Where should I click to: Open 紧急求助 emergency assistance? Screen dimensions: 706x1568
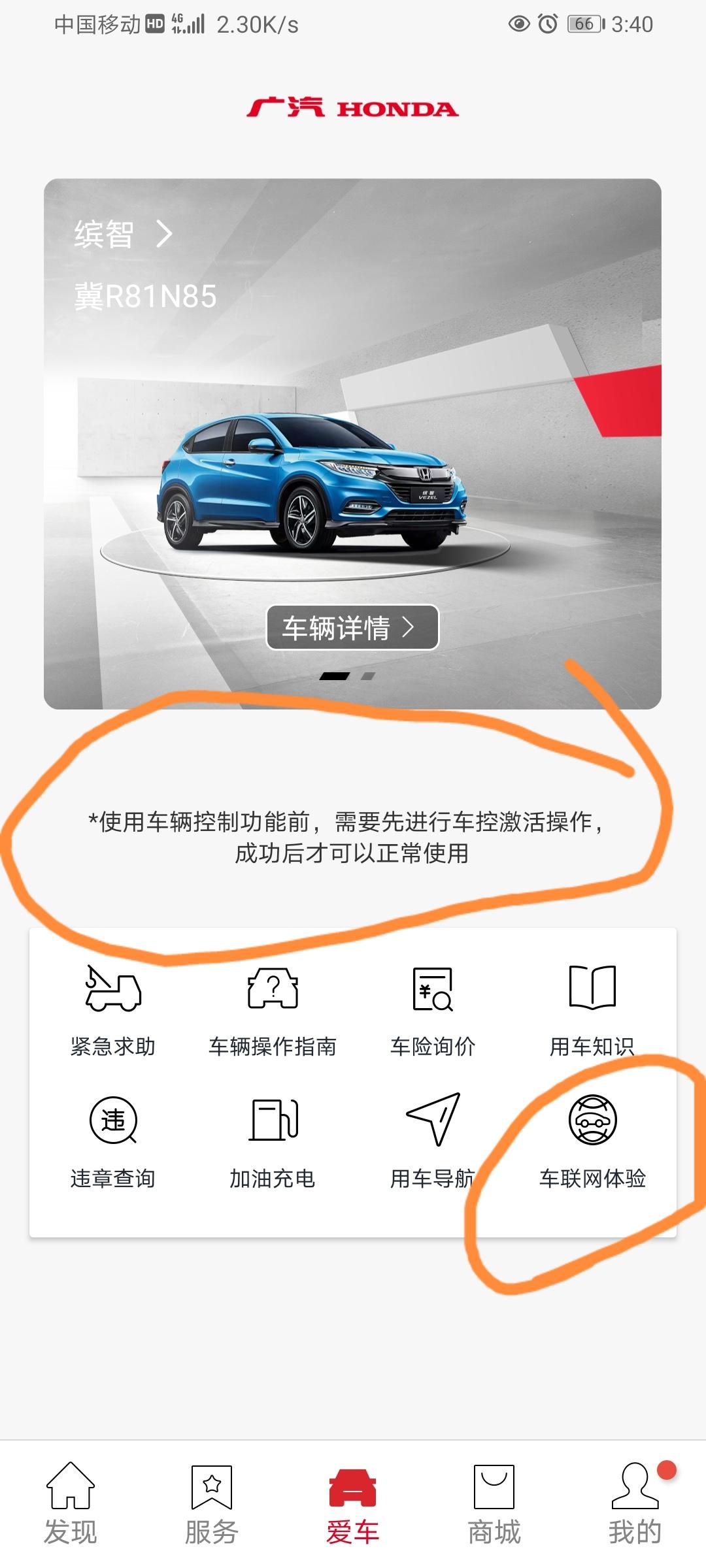(113, 1009)
